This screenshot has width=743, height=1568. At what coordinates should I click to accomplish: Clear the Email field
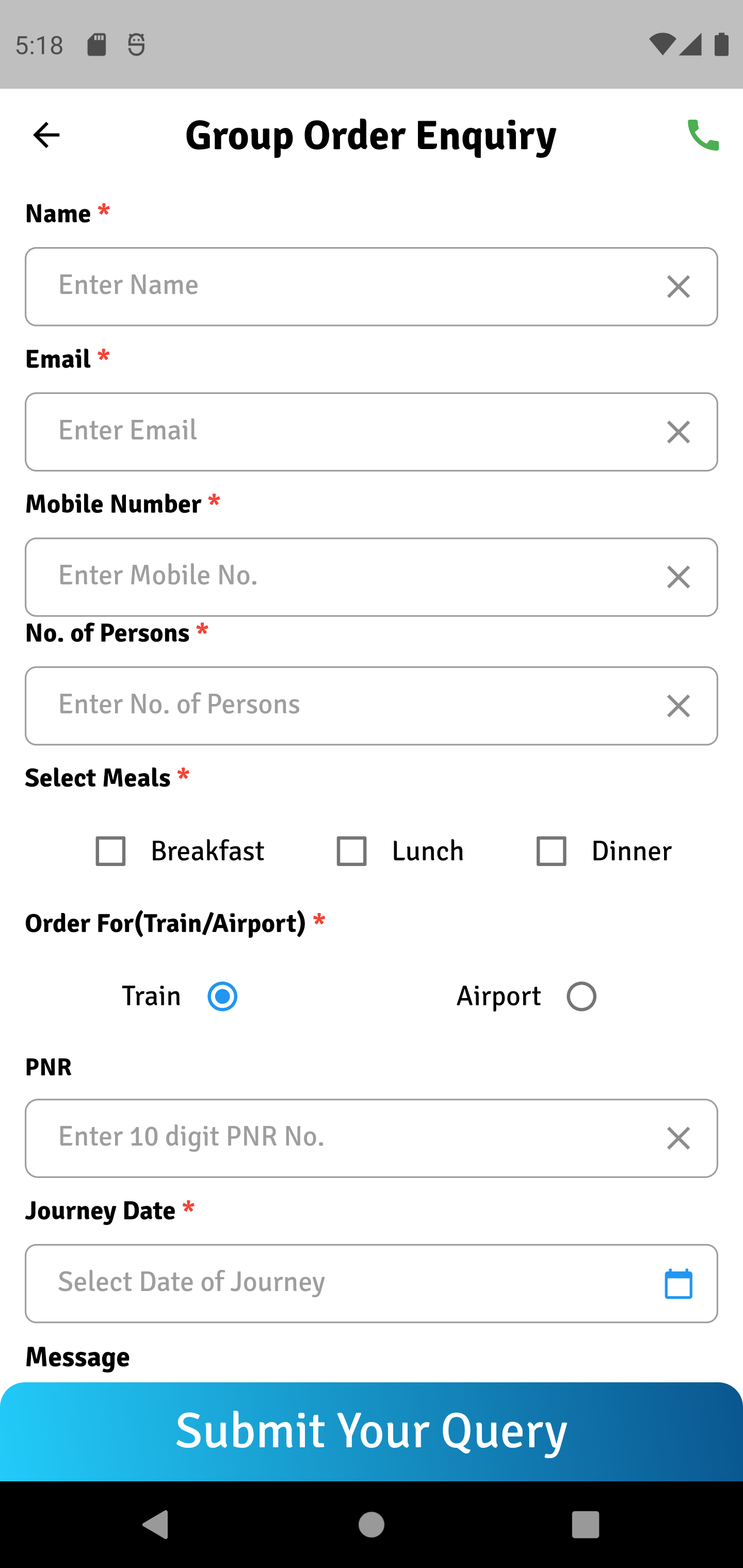coord(678,432)
